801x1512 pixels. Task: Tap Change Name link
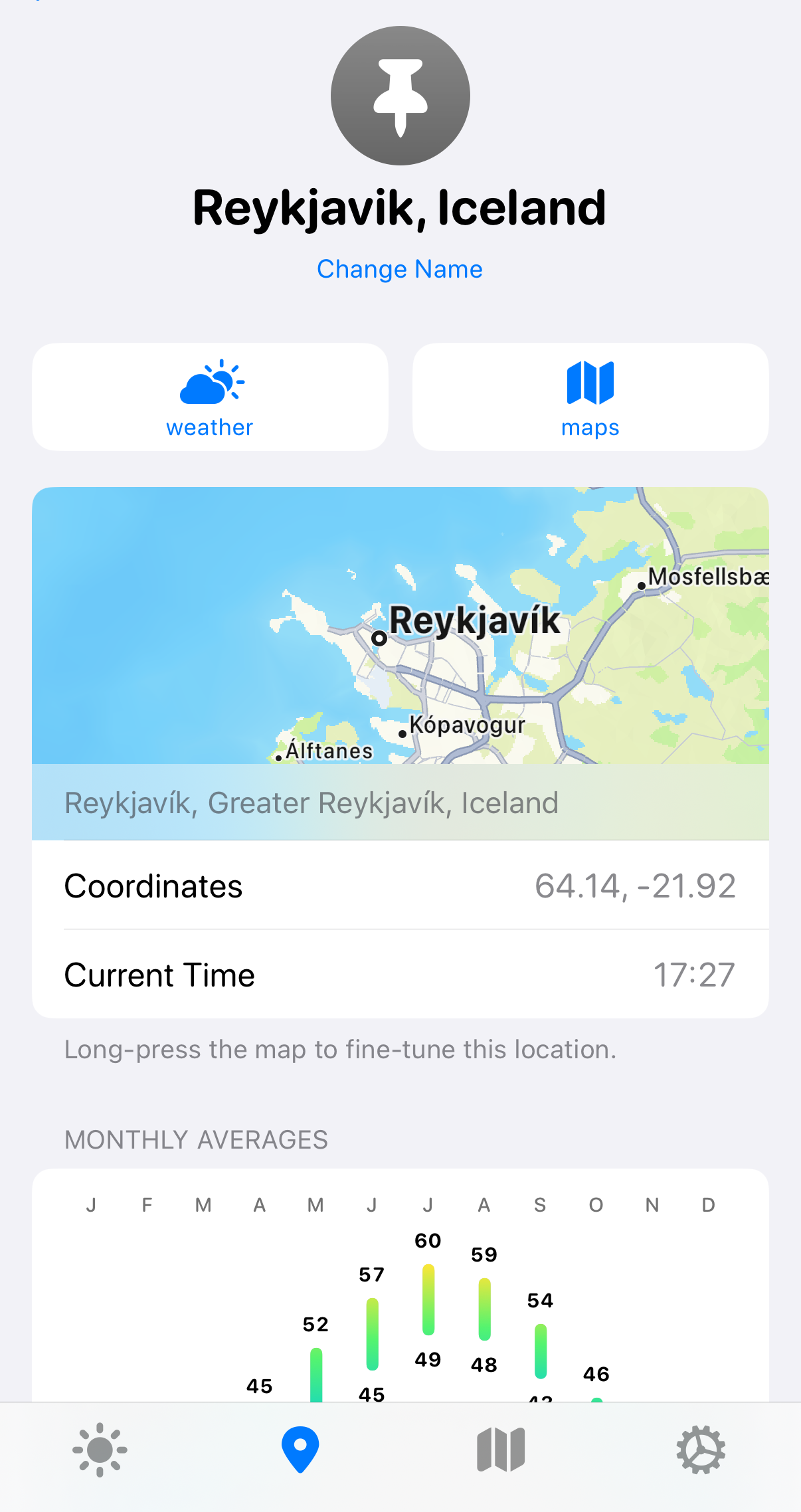400,269
